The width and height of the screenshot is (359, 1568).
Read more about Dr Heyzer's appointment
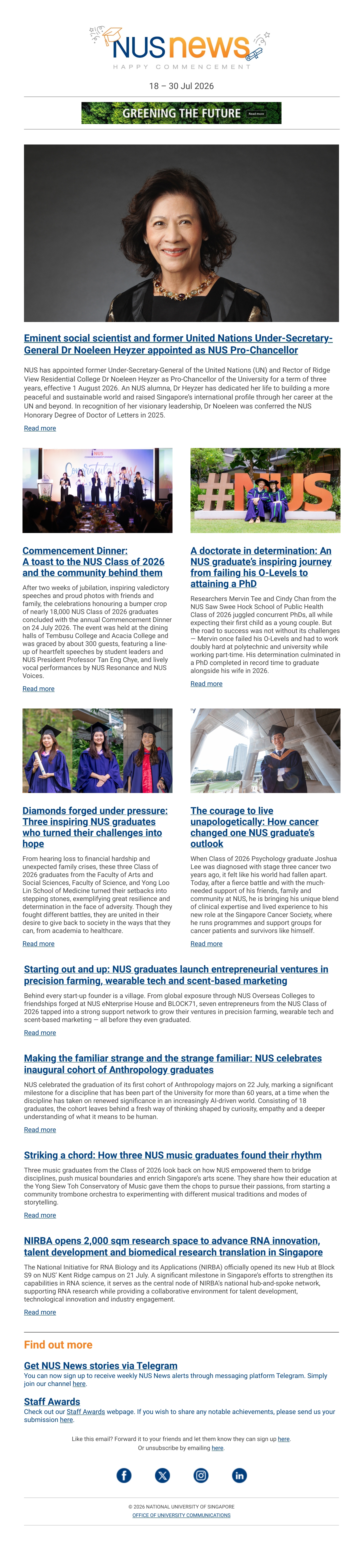39,428
